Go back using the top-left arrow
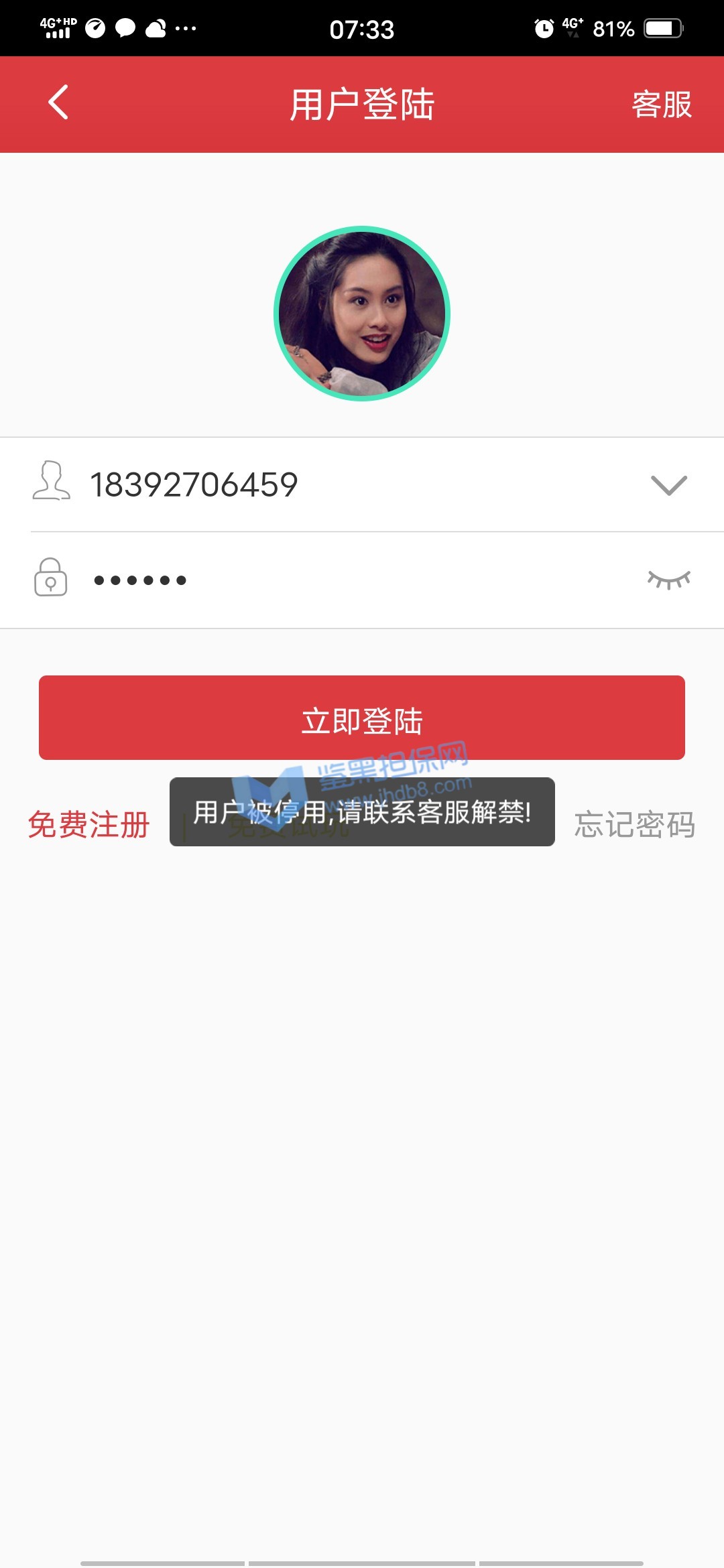Screen dimensions: 724x1568 pyautogui.click(x=58, y=103)
